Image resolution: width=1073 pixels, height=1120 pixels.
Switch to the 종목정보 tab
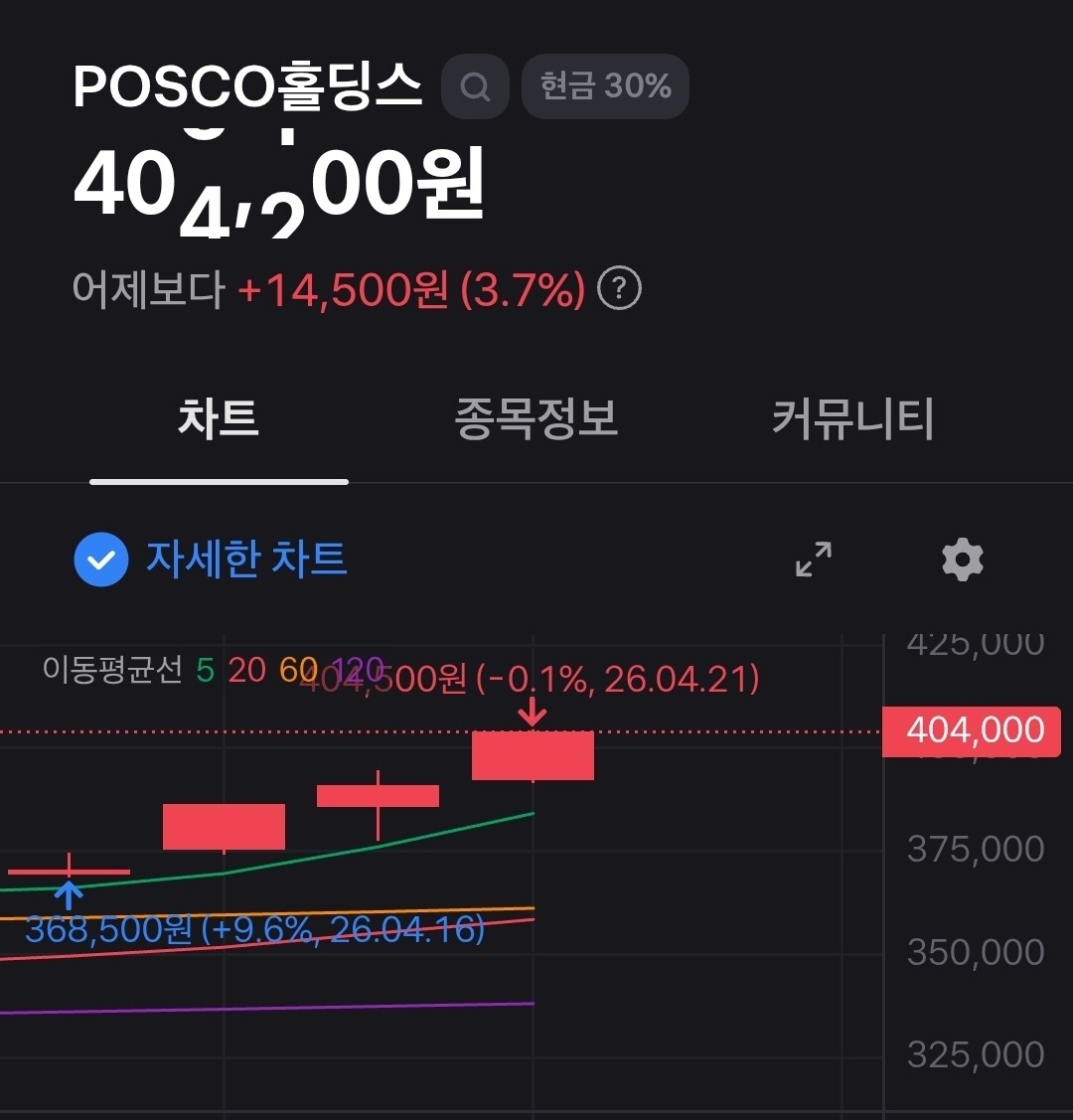(536, 418)
